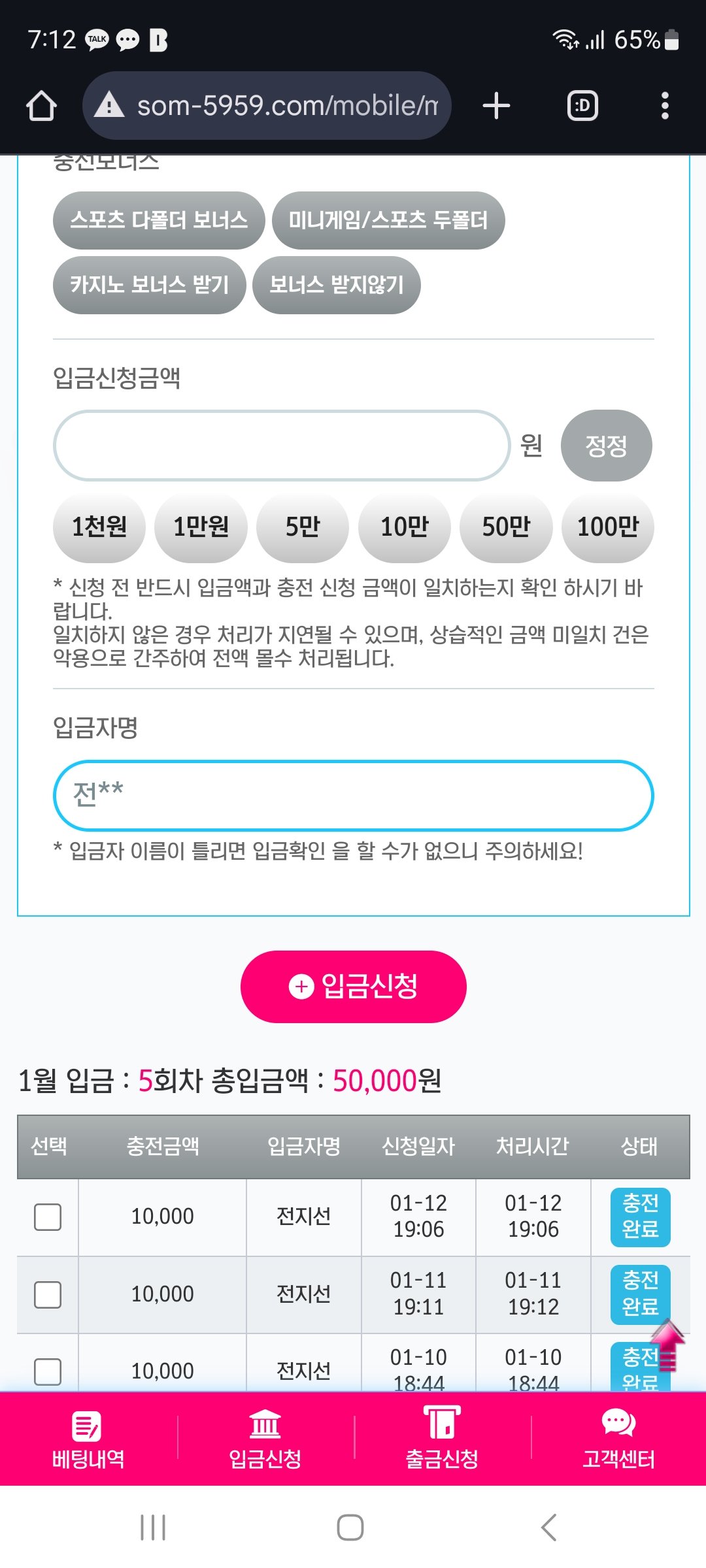The image size is (706, 1568).
Task: Switch to the 출금신청 tab
Action: [x=442, y=1439]
